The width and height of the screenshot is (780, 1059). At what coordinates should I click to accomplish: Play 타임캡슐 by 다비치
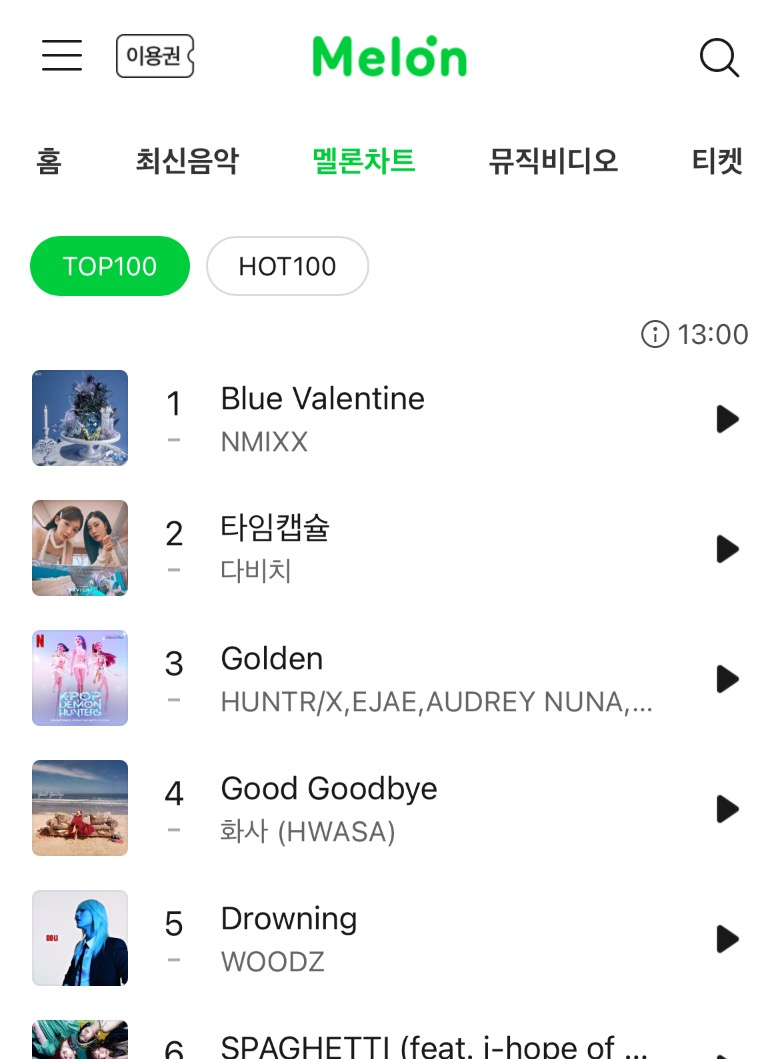pos(727,549)
